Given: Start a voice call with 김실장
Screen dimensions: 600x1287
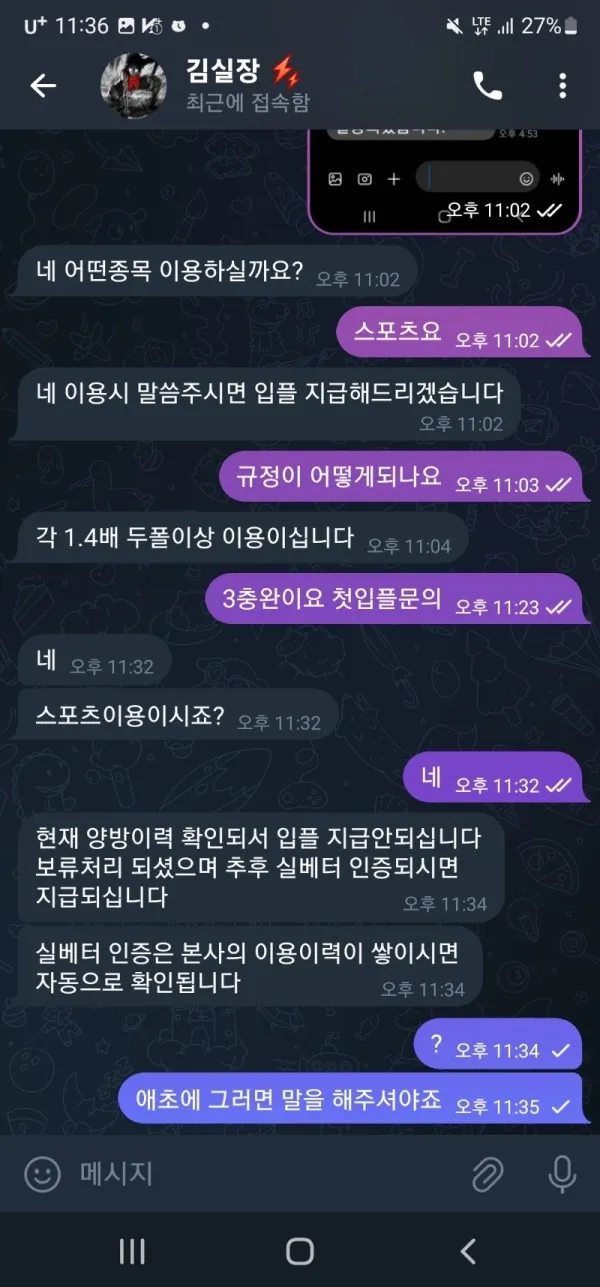Looking at the screenshot, I should [487, 86].
